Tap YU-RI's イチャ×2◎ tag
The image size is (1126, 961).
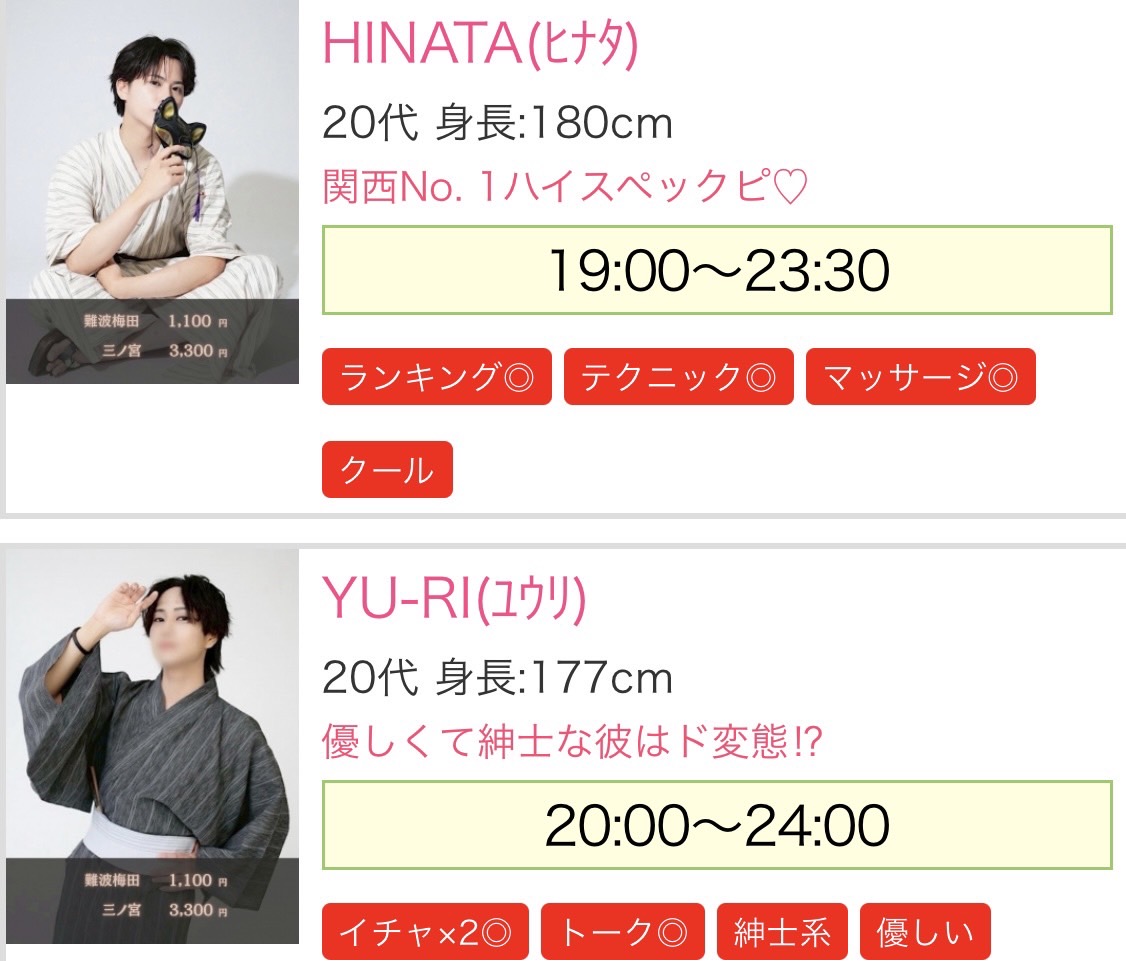[x=425, y=932]
